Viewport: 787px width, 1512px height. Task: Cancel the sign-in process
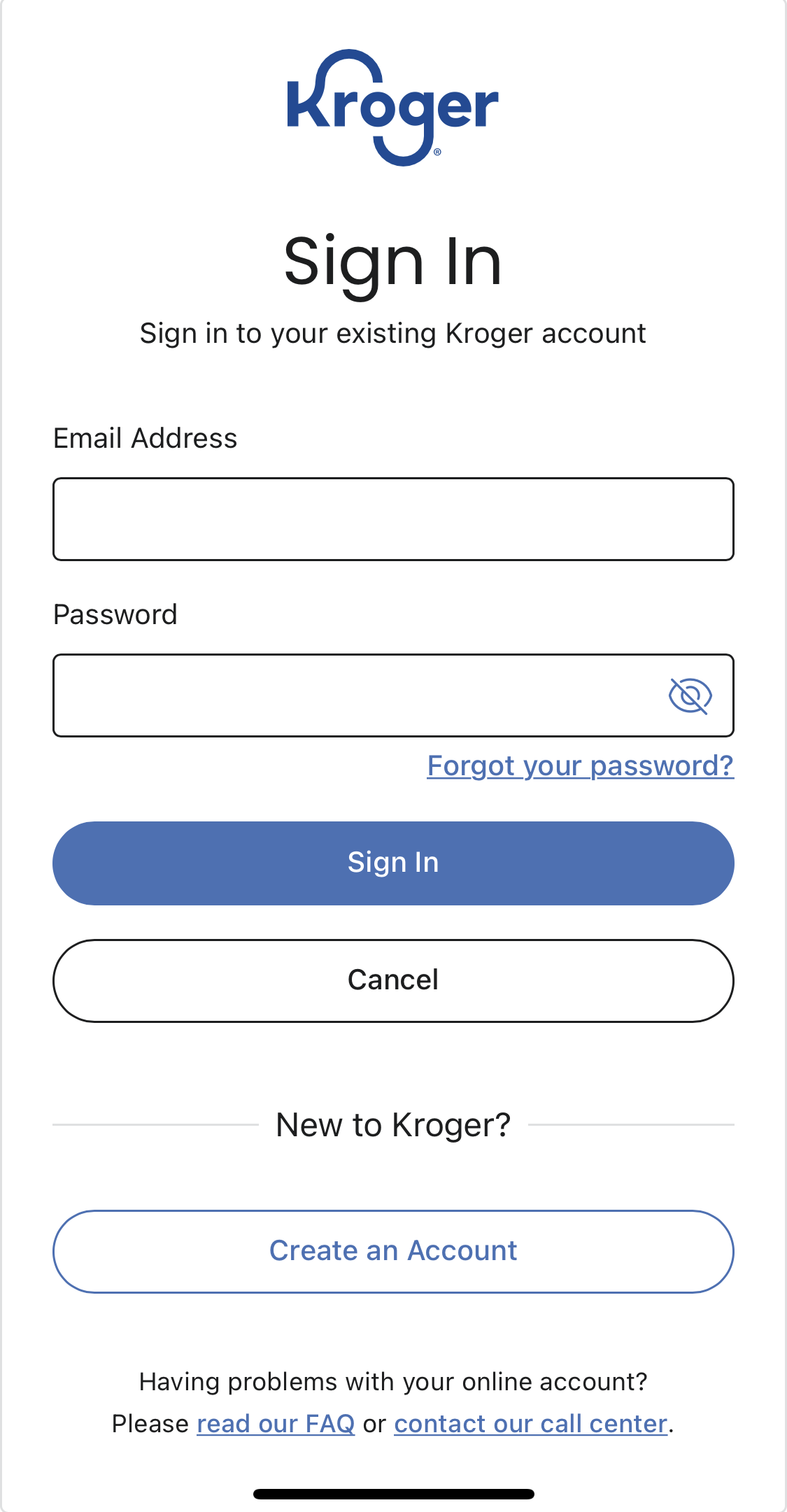[393, 980]
